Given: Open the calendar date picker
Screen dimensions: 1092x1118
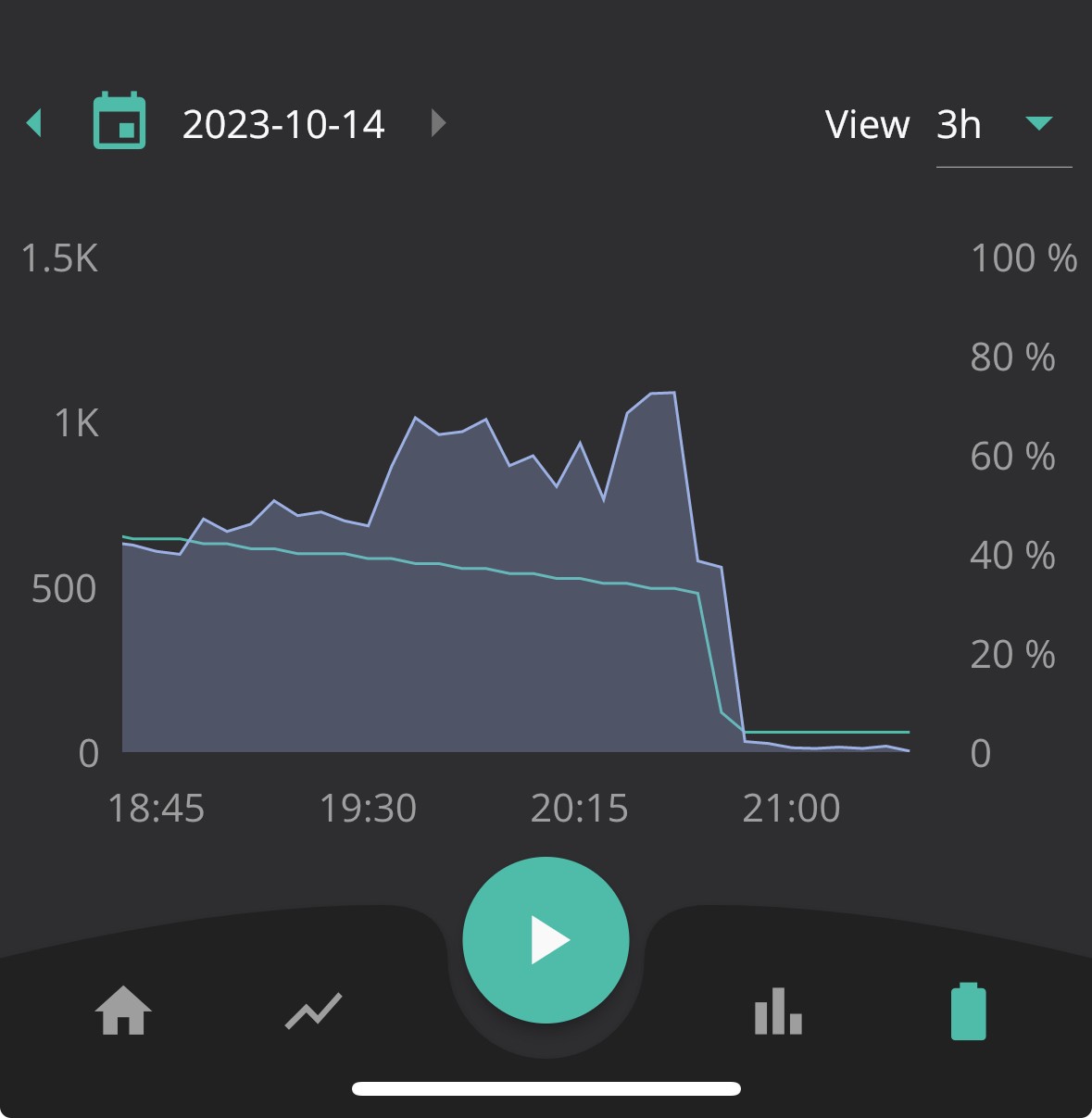Looking at the screenshot, I should (119, 120).
